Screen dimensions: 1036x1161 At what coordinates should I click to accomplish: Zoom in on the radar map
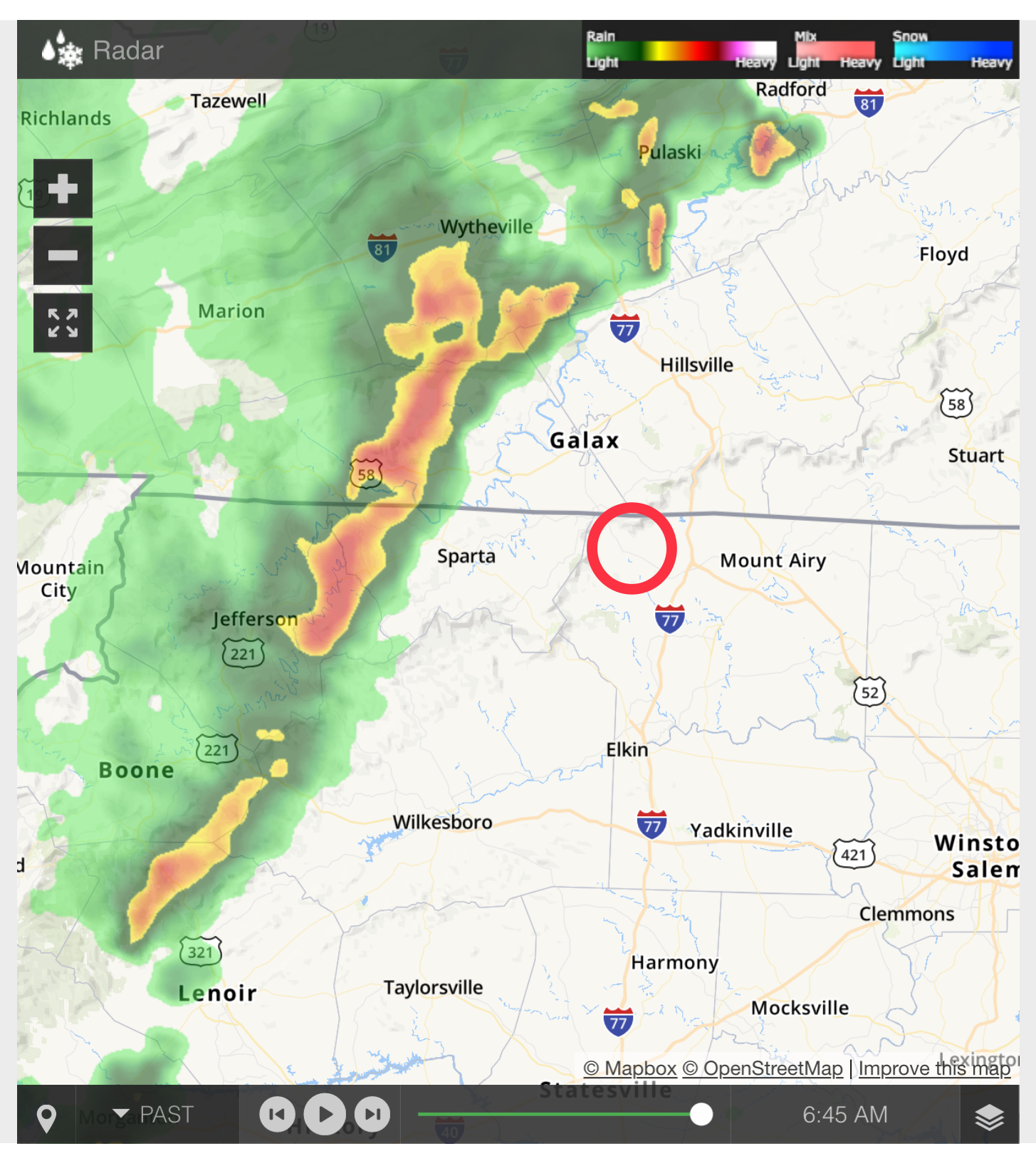click(63, 189)
